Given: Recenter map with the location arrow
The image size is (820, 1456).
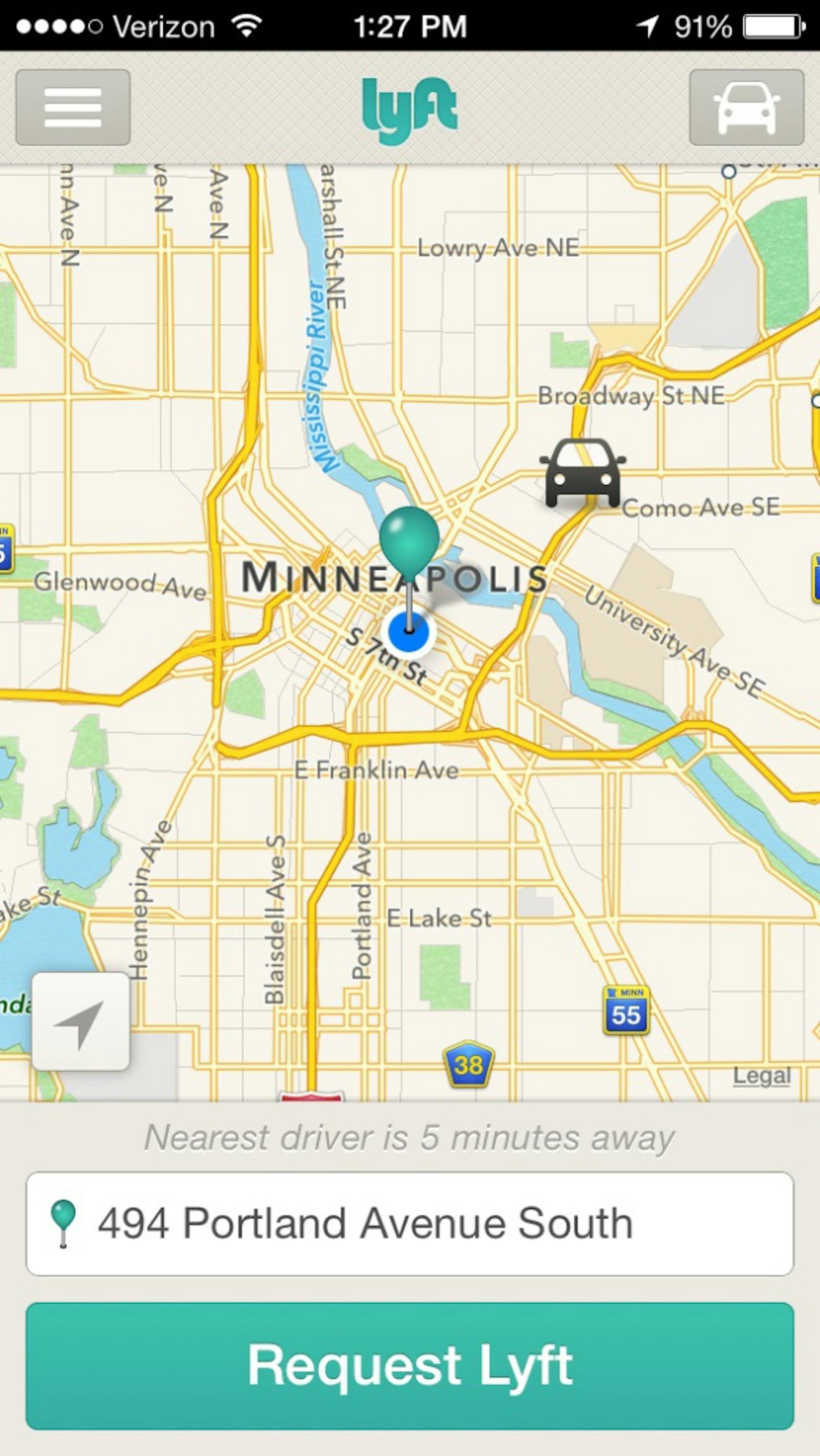Looking at the screenshot, I should pyautogui.click(x=80, y=1022).
